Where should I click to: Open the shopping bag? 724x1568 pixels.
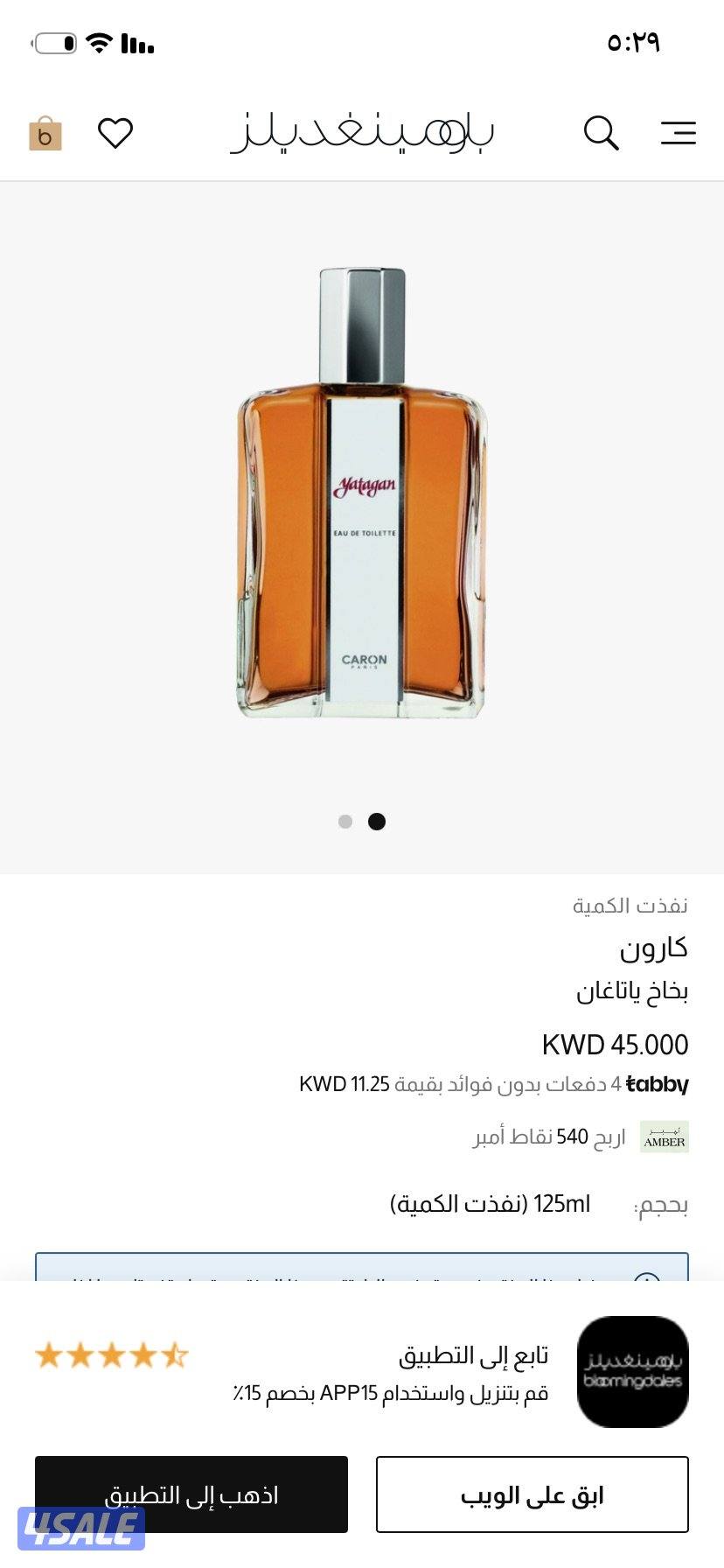coord(45,133)
